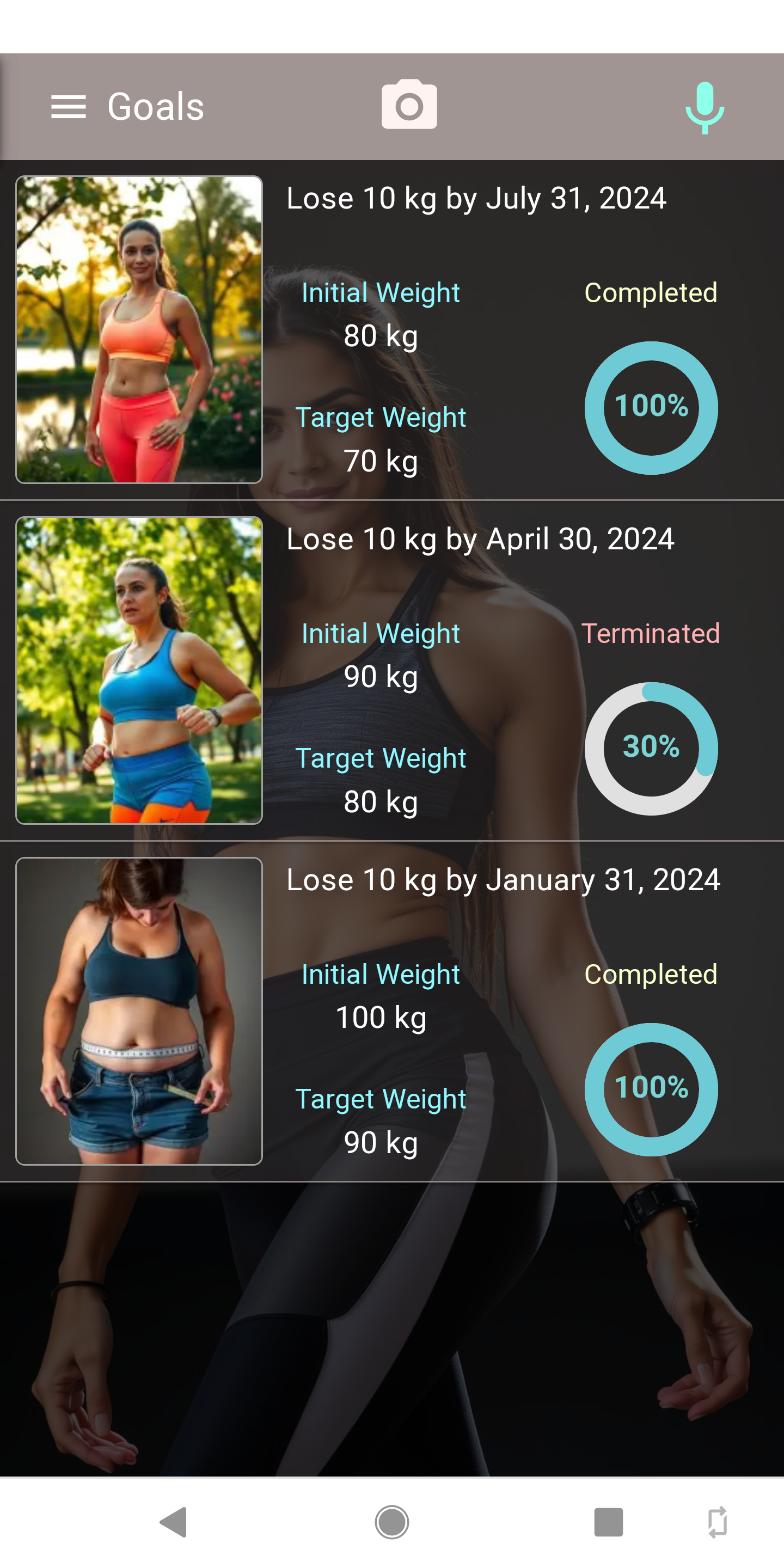Tap the camera icon in the app bar
This screenshot has height=1568, width=784.
pos(409,105)
